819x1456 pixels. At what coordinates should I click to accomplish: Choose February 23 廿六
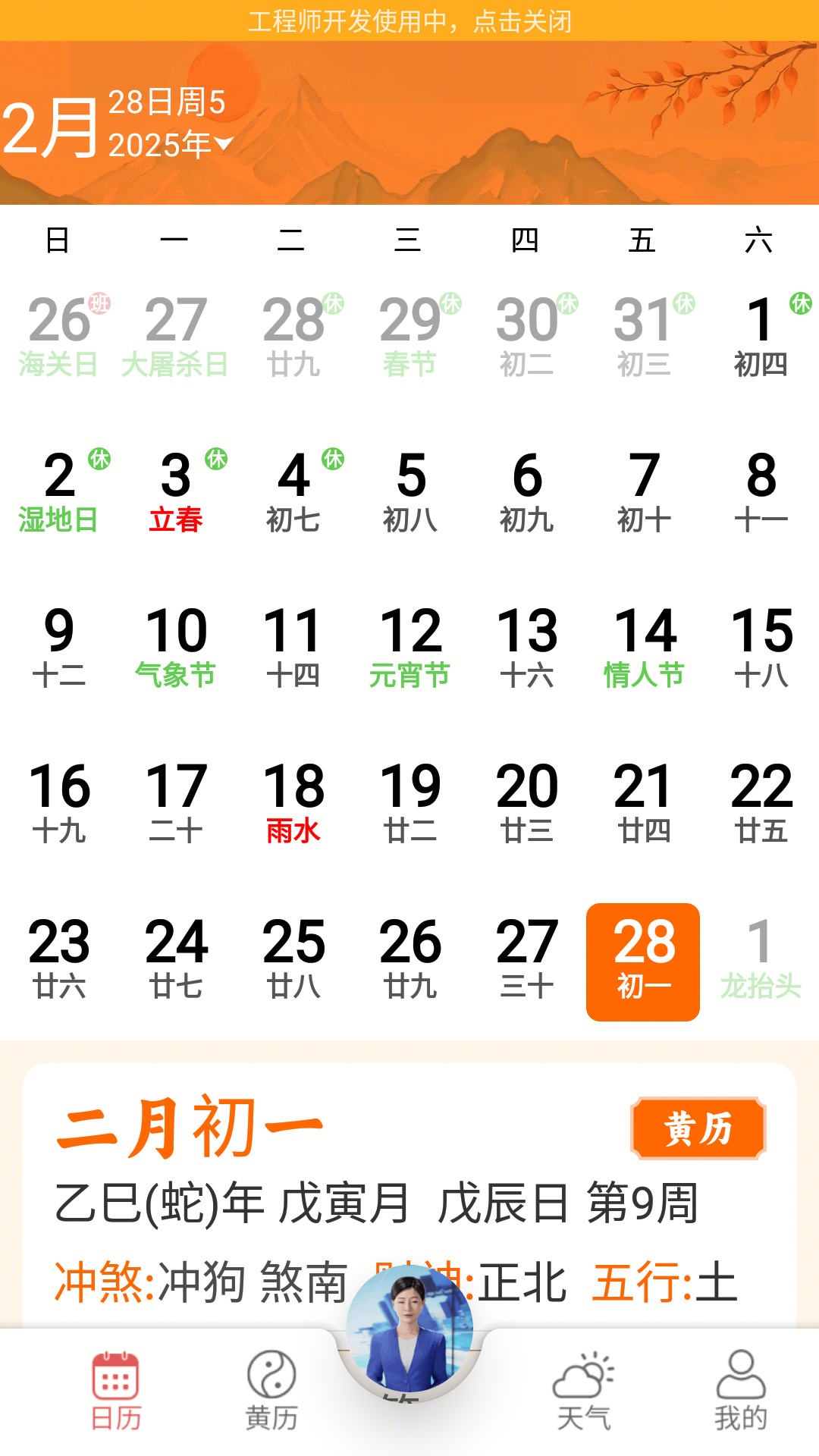coord(59,959)
